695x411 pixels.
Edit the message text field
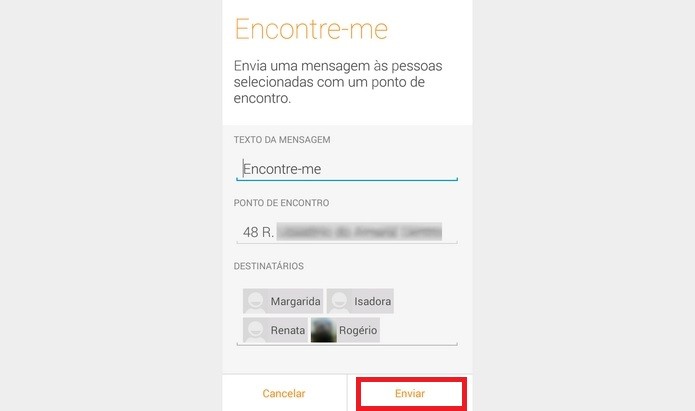pos(346,169)
